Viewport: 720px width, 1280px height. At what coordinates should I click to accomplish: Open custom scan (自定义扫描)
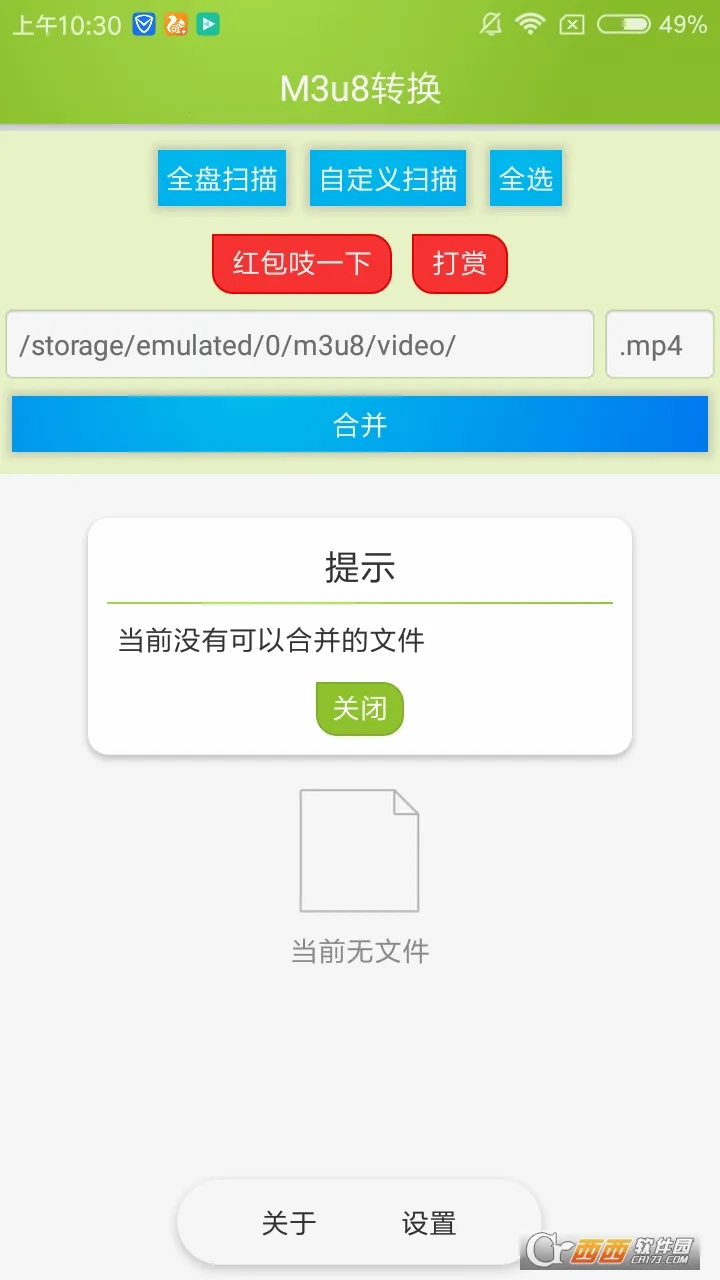[x=388, y=178]
